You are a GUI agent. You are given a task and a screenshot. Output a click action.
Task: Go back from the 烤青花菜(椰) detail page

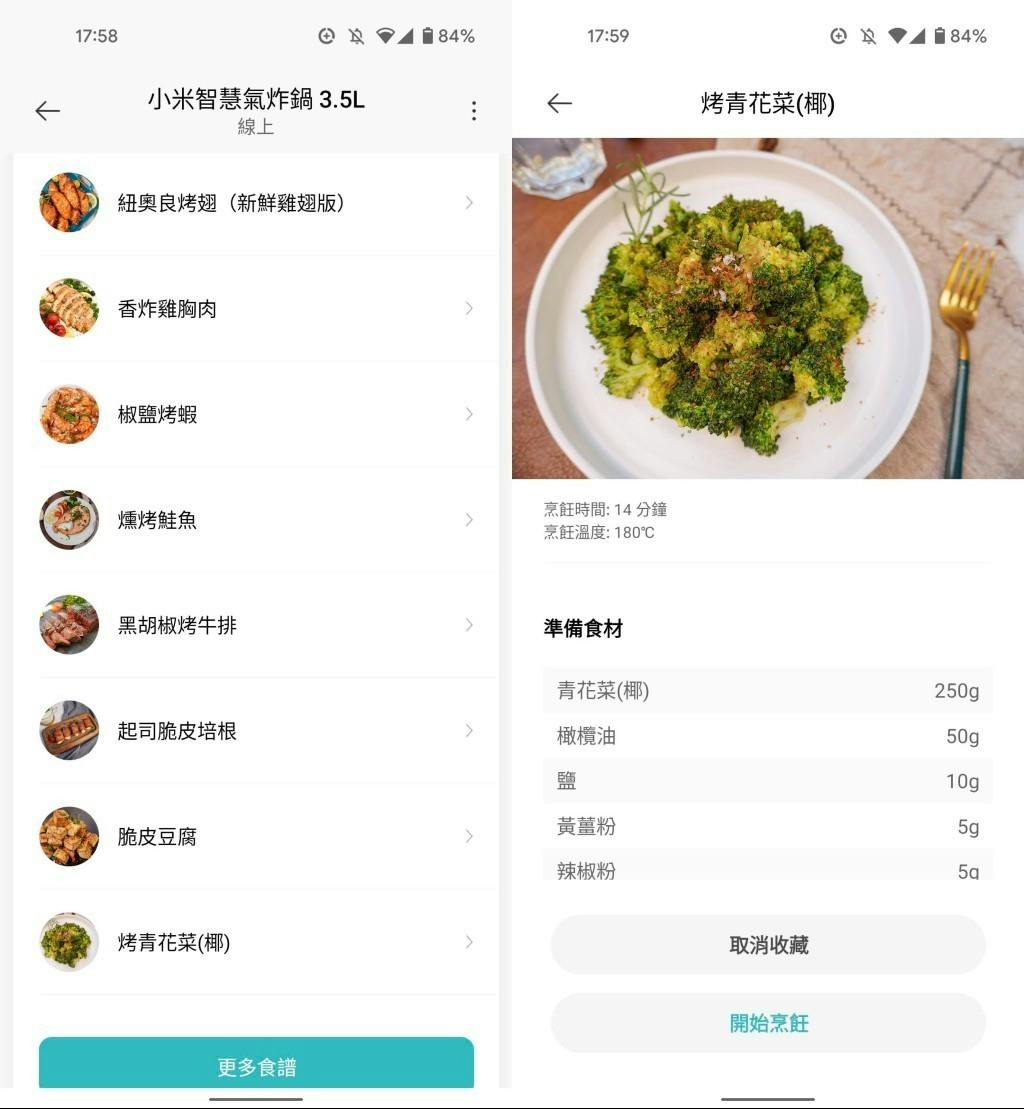tap(559, 103)
